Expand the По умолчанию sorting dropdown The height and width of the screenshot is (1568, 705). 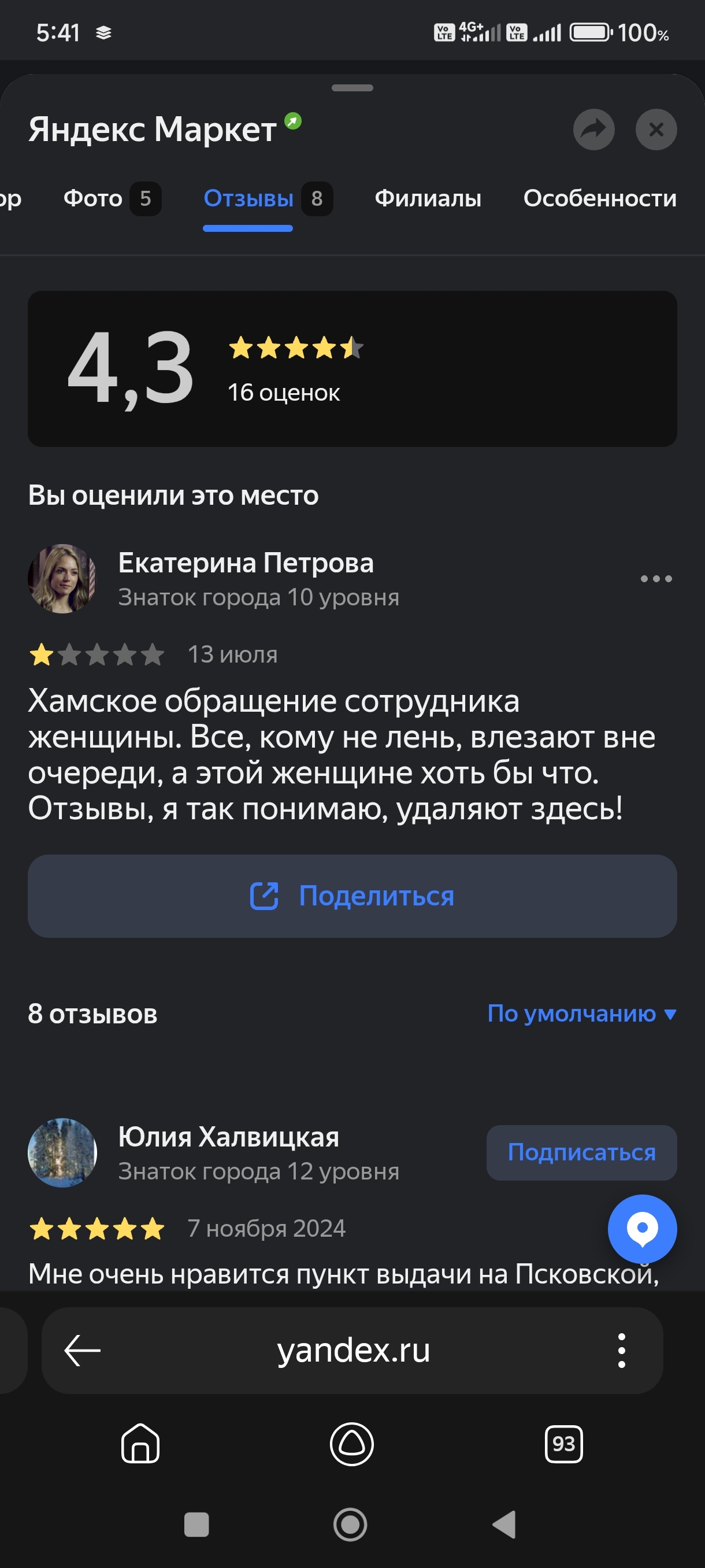581,1014
